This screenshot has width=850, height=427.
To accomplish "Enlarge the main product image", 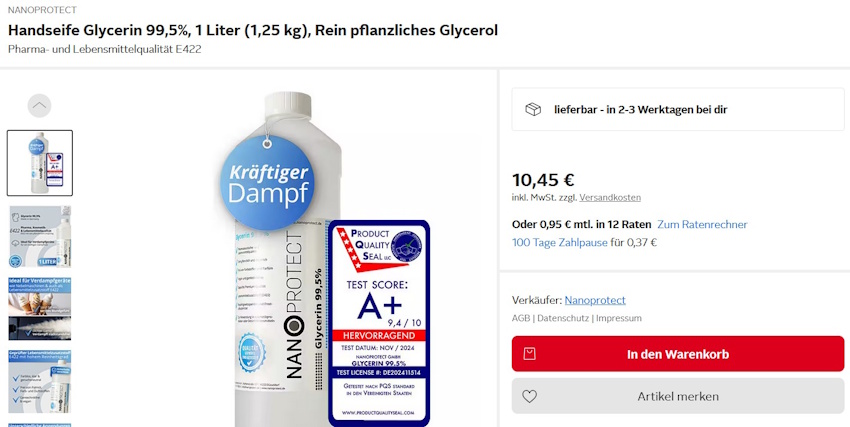I will pyautogui.click(x=290, y=260).
